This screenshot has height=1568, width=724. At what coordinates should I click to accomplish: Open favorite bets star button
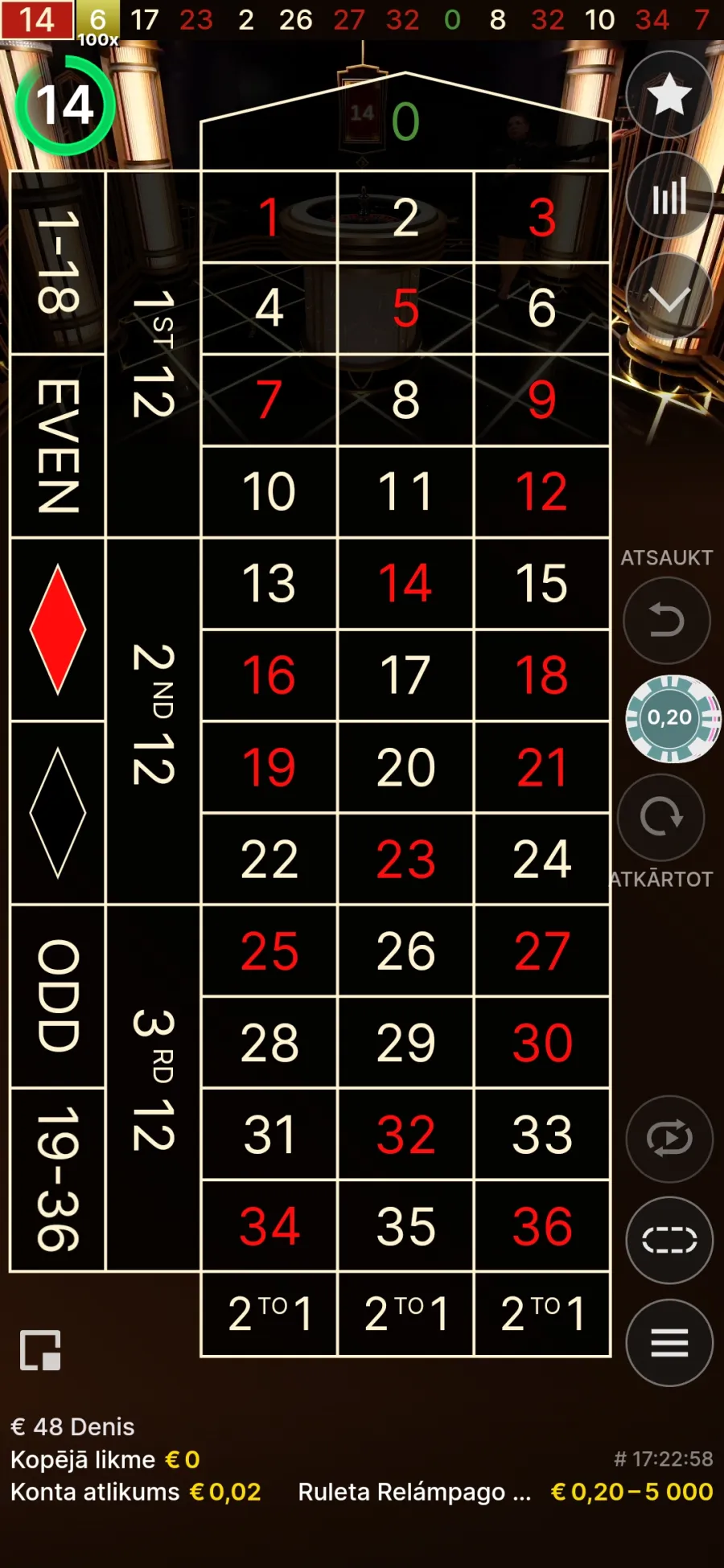[x=668, y=96]
